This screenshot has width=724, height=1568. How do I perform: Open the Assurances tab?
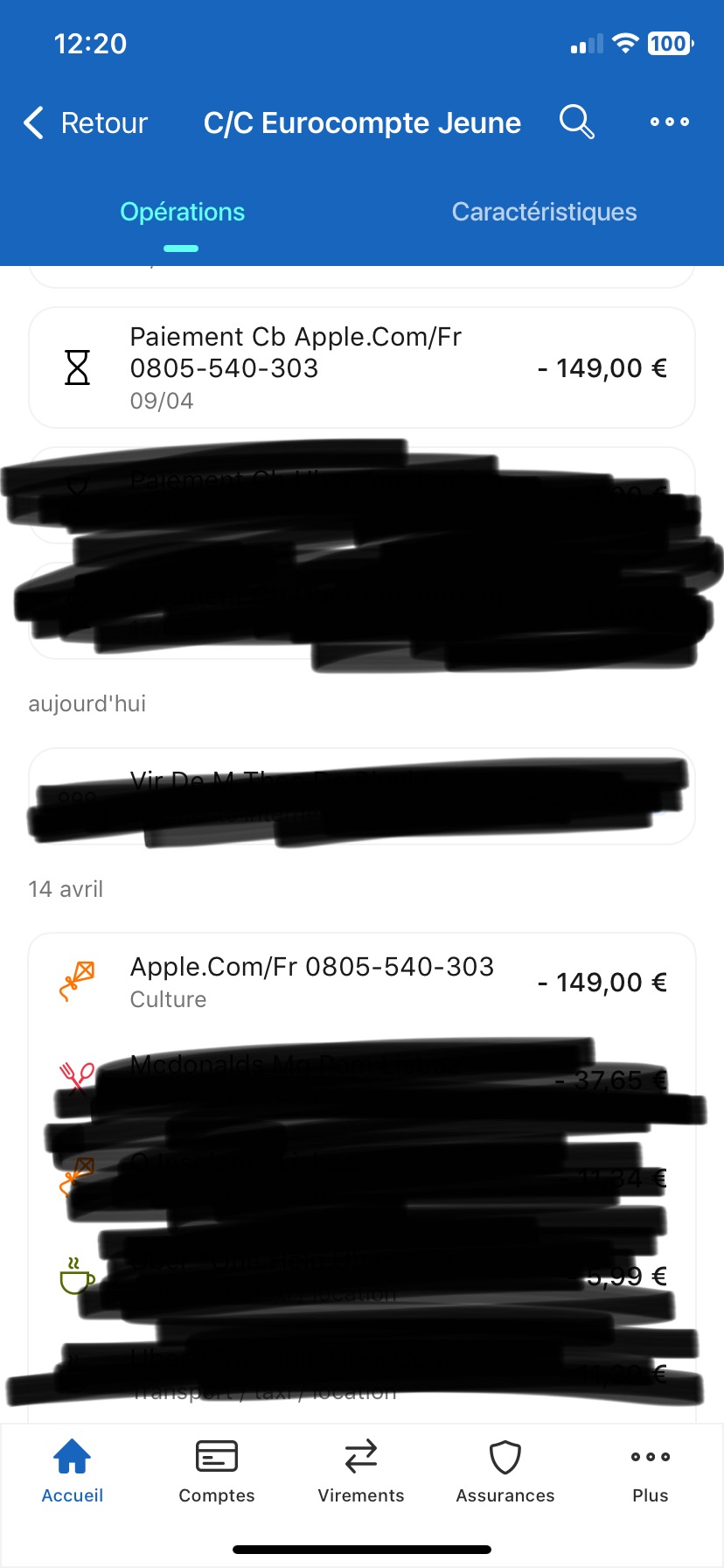coord(505,1472)
